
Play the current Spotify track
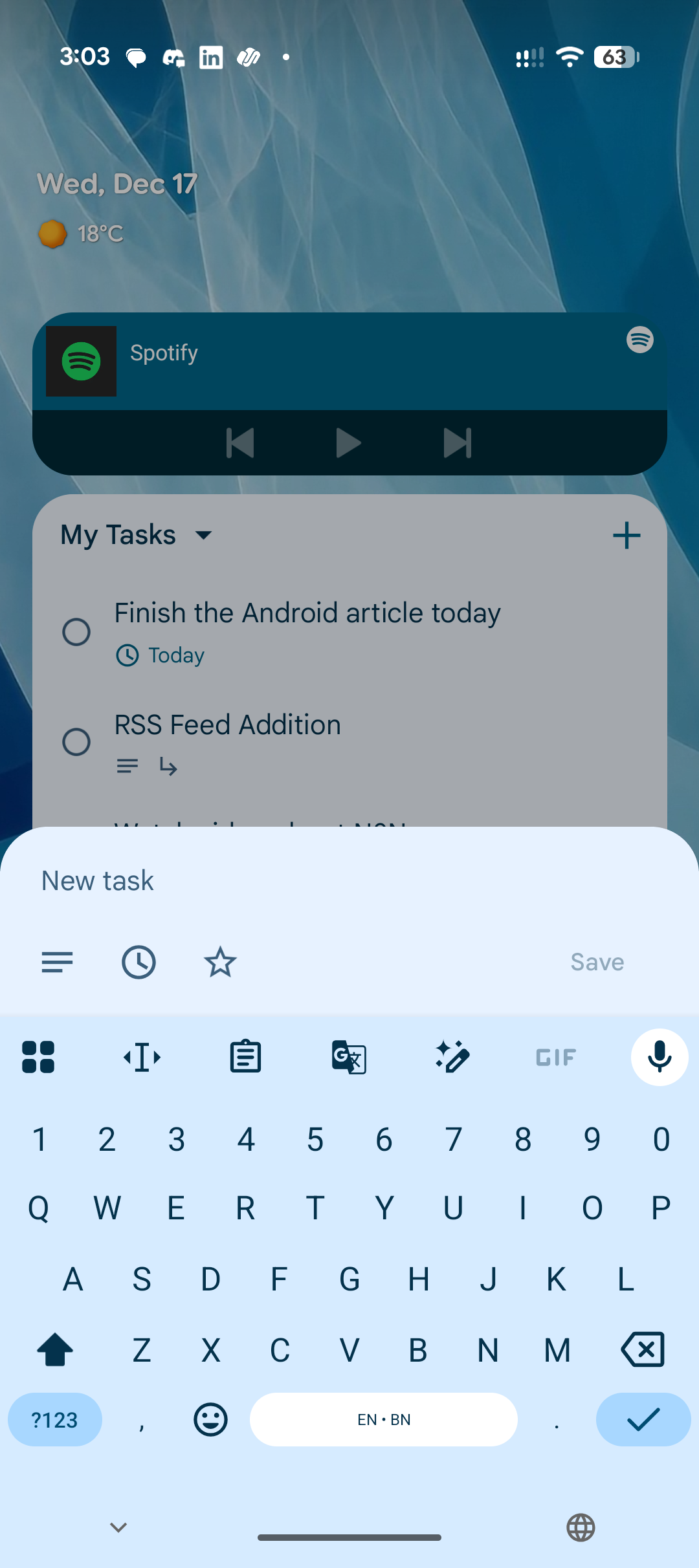point(349,443)
